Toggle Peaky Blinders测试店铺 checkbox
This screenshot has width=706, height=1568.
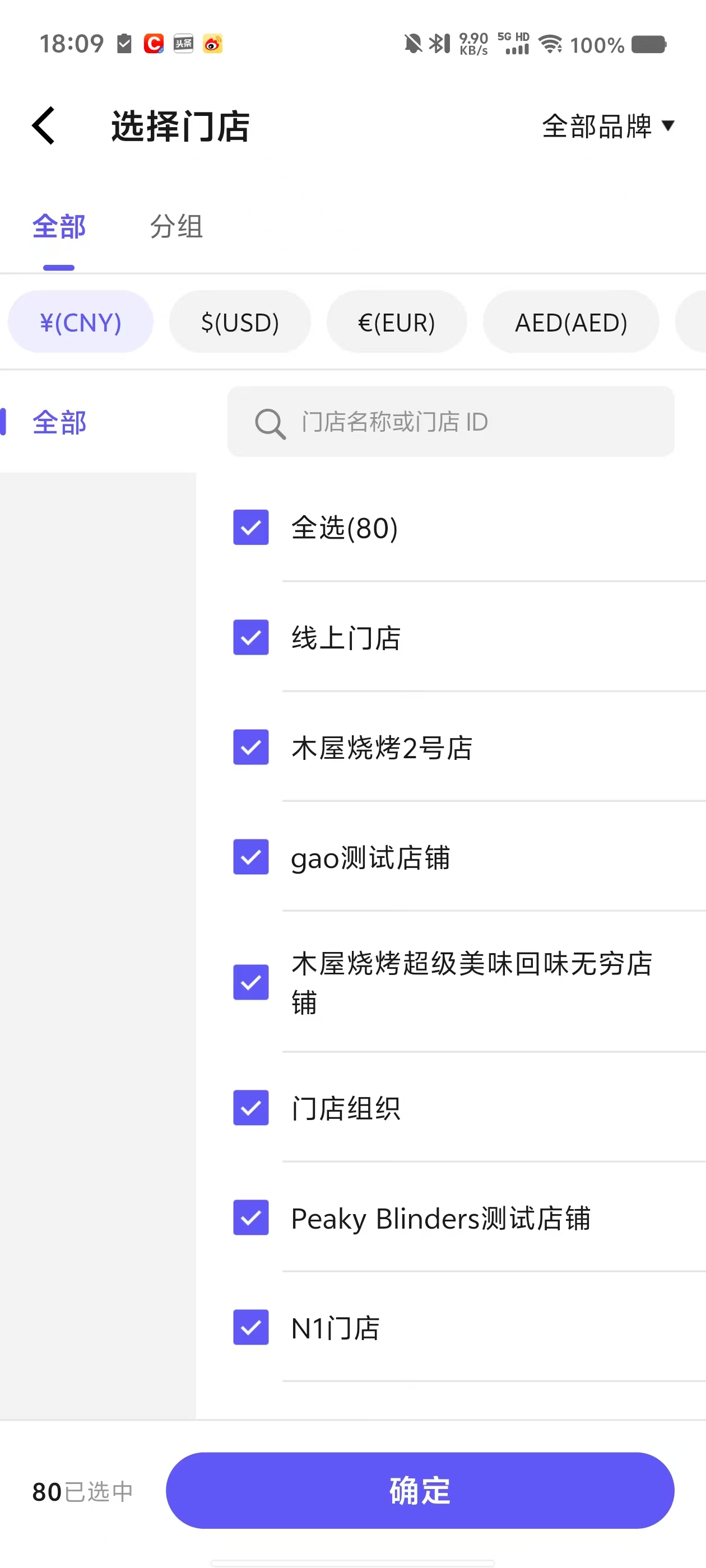click(x=251, y=1217)
